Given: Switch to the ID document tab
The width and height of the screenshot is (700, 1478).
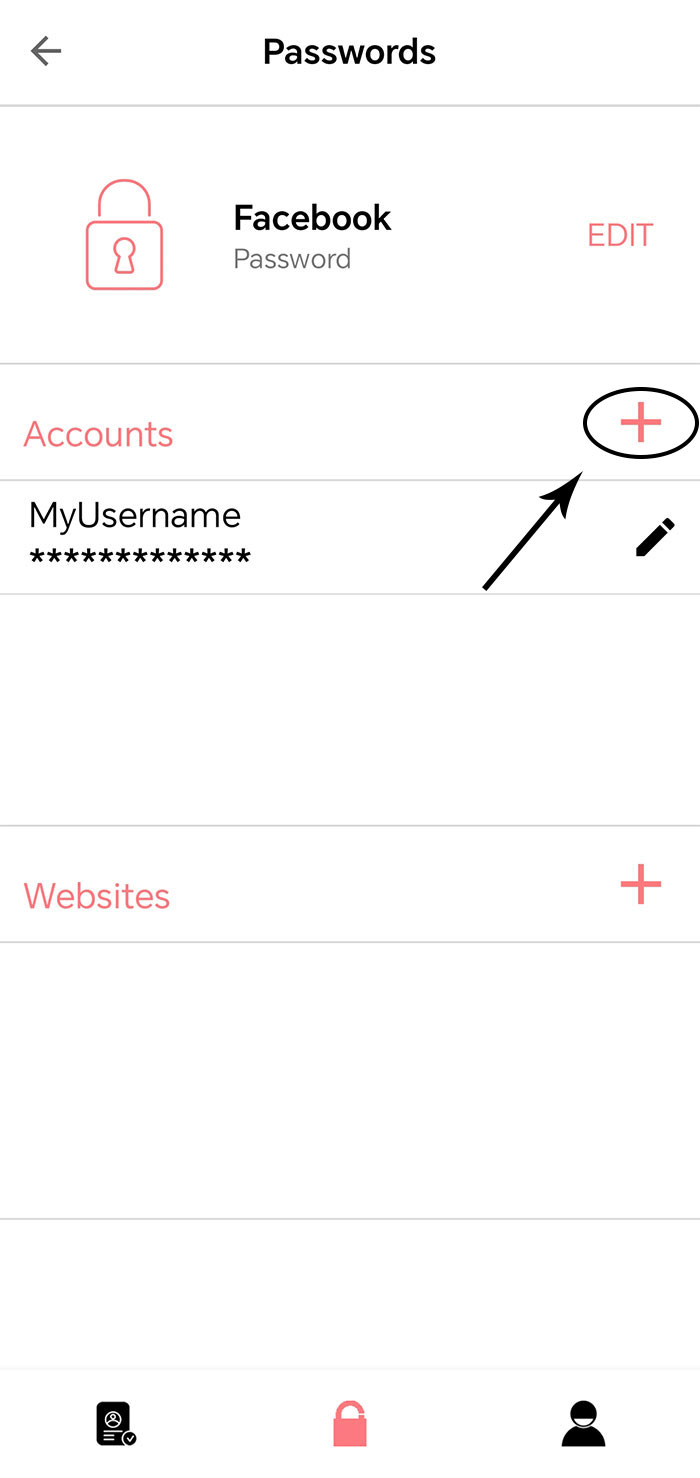Looking at the screenshot, I should click(x=116, y=1423).
